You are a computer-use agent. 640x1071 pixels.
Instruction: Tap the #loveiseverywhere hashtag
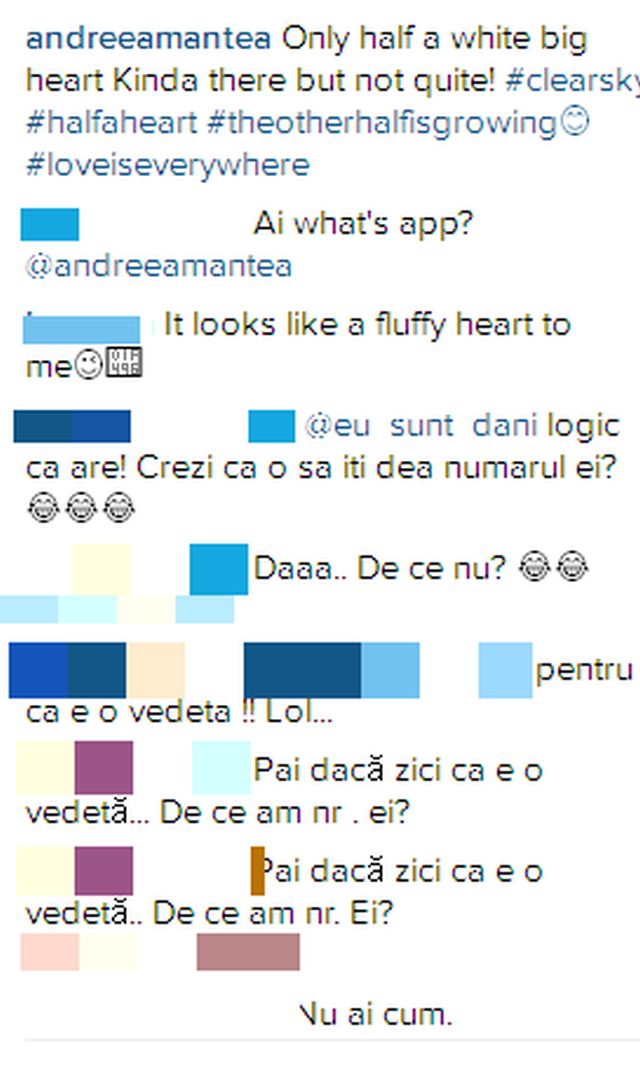167,164
